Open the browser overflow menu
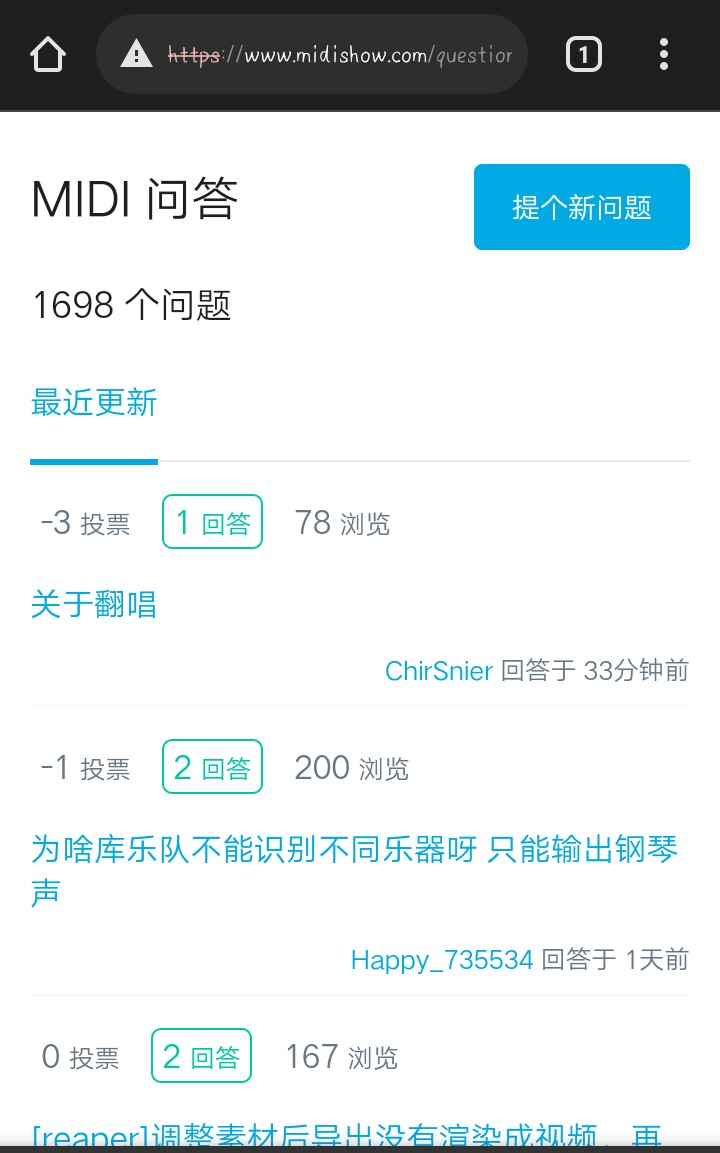Screen dimensions: 720x1153 tap(664, 54)
